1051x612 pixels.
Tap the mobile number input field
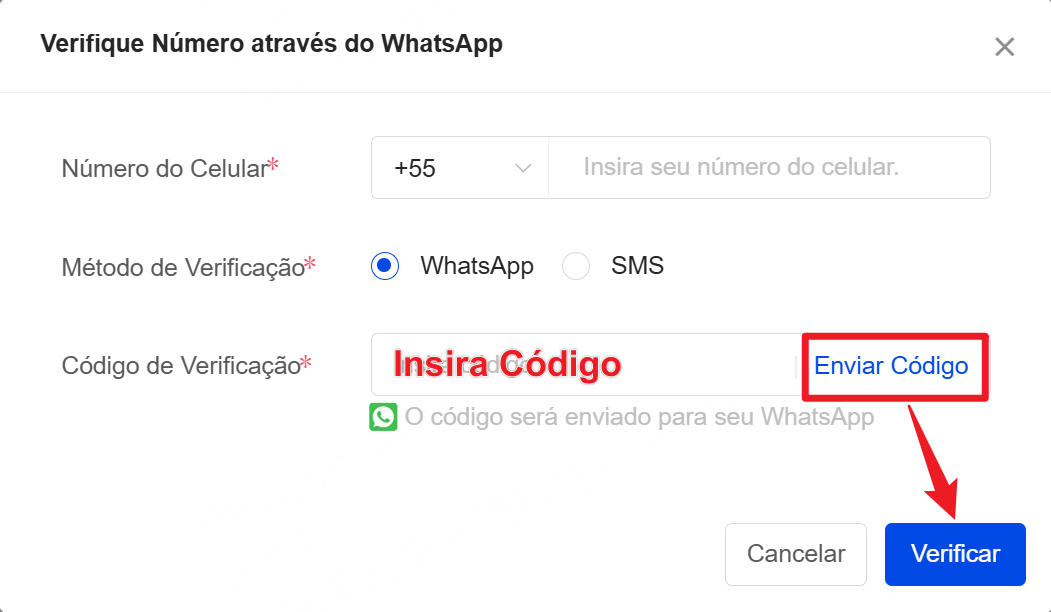point(768,168)
